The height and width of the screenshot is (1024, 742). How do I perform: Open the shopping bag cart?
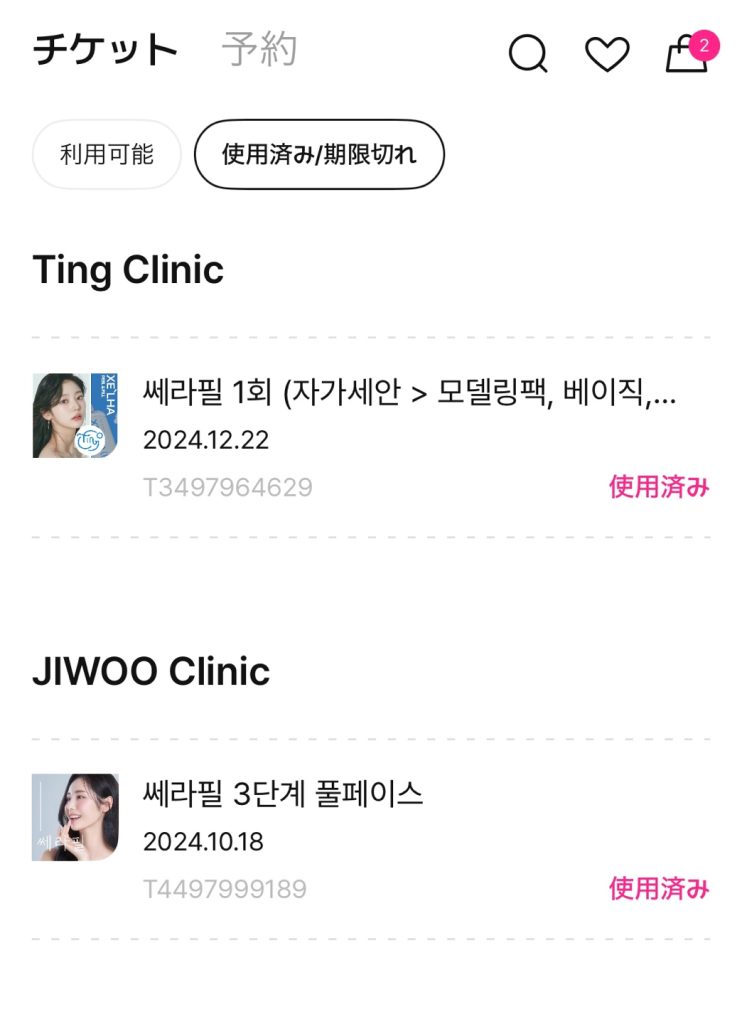(x=687, y=54)
